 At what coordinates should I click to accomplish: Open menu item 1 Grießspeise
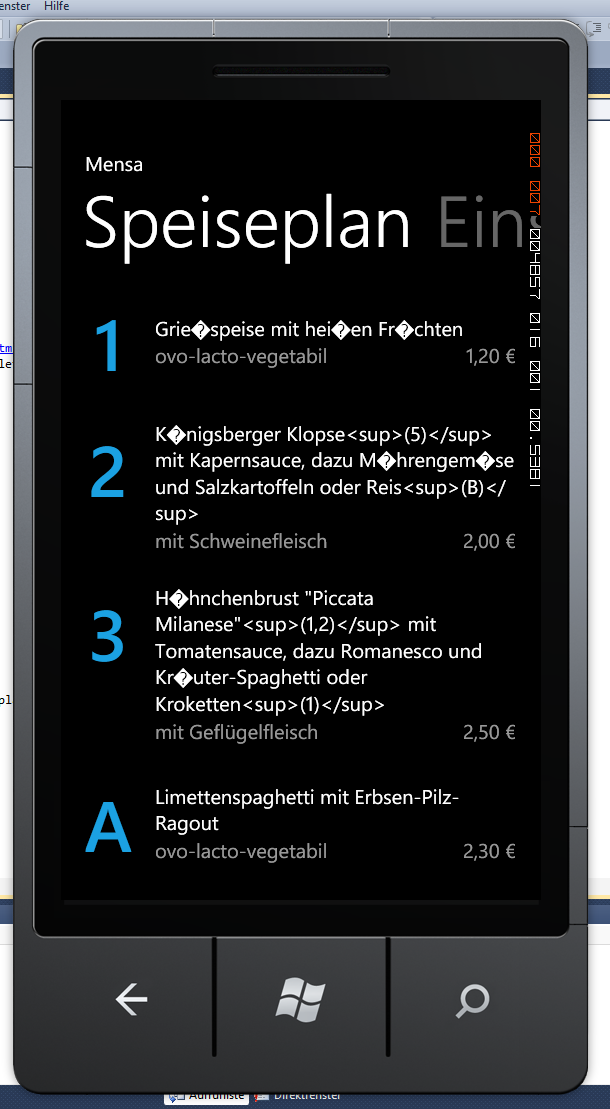pos(308,342)
